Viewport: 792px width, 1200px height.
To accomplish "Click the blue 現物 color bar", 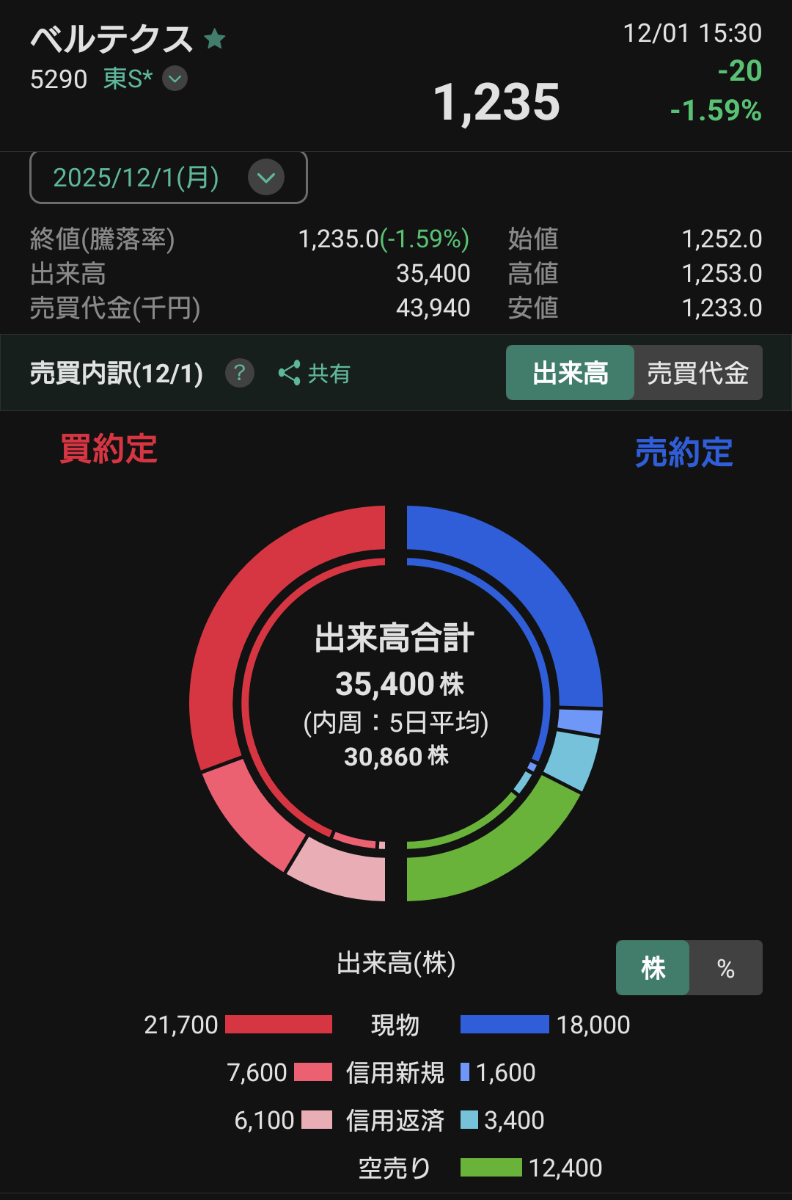I will point(505,1025).
